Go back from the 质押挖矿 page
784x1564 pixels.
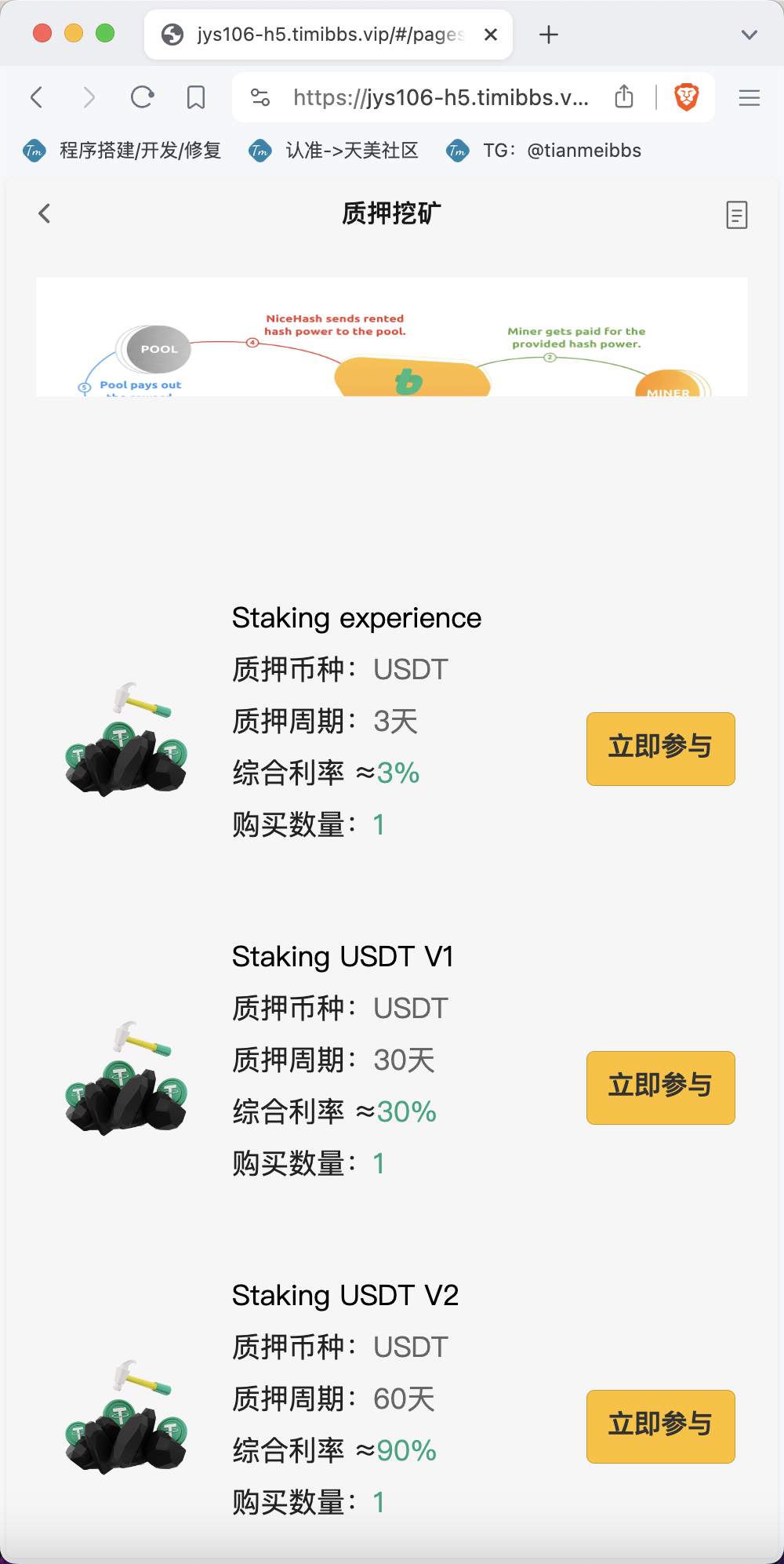(x=45, y=213)
